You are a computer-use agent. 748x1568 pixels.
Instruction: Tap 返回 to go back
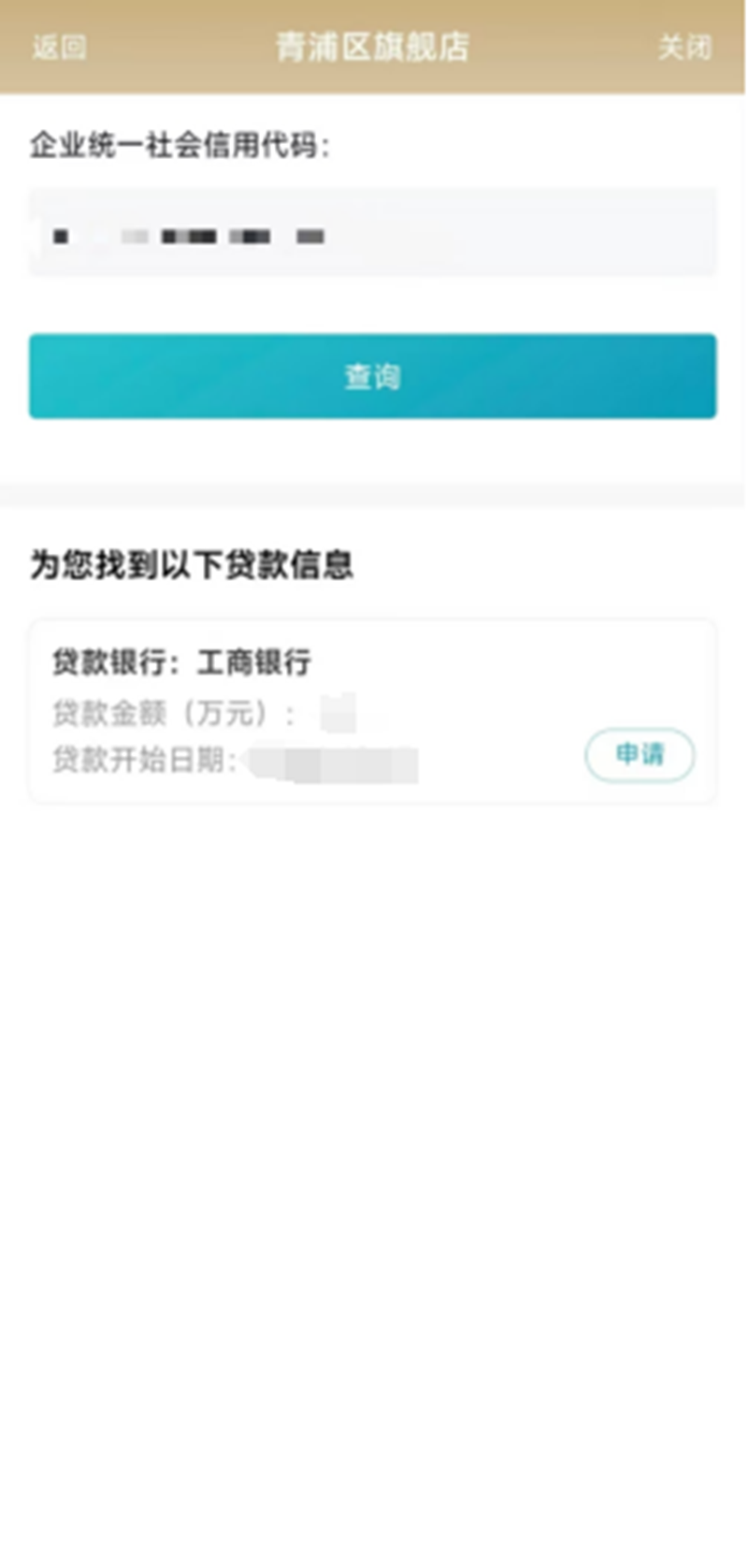[x=59, y=47]
